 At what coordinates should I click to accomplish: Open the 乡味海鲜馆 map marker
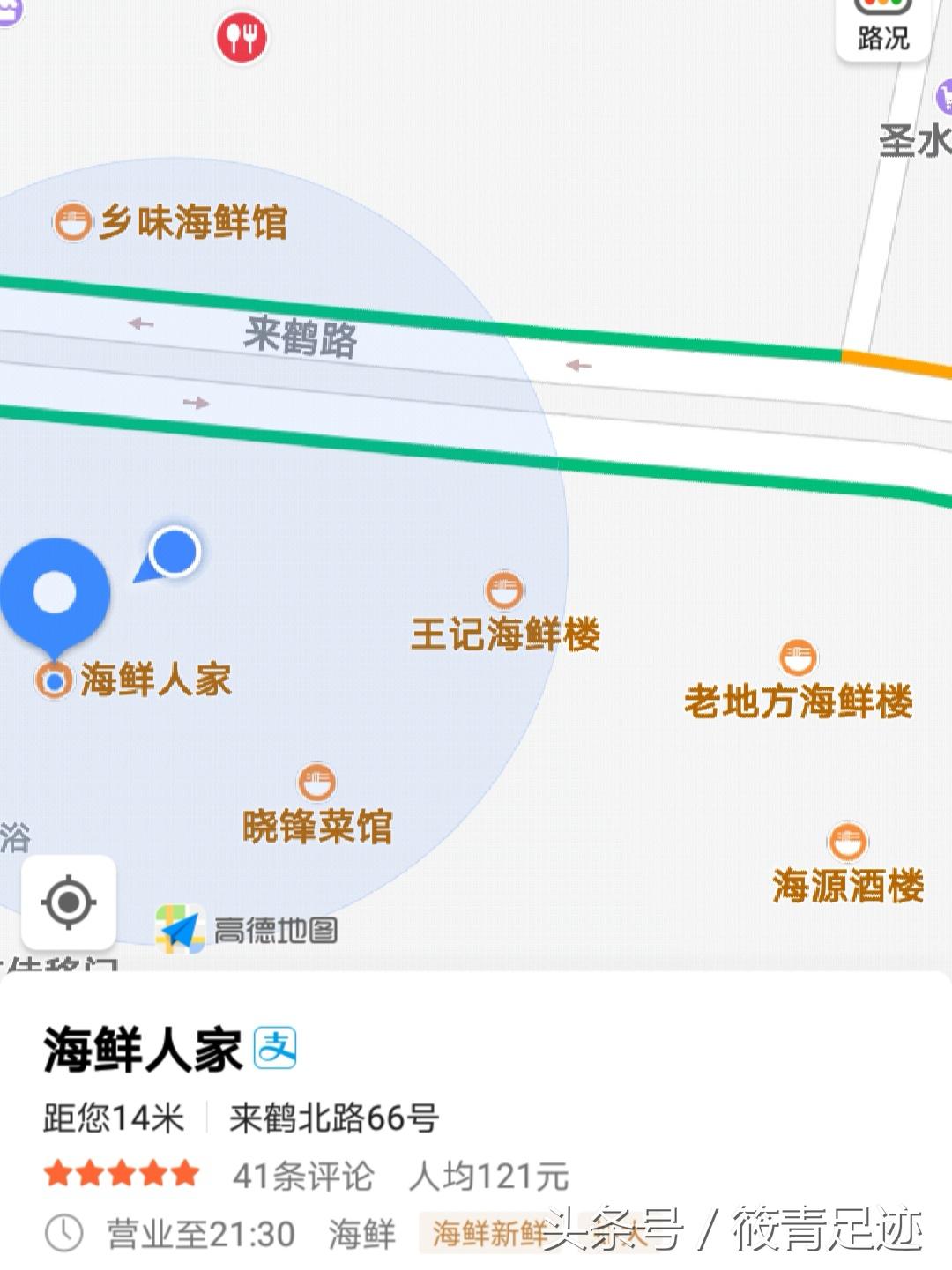pyautogui.click(x=72, y=222)
